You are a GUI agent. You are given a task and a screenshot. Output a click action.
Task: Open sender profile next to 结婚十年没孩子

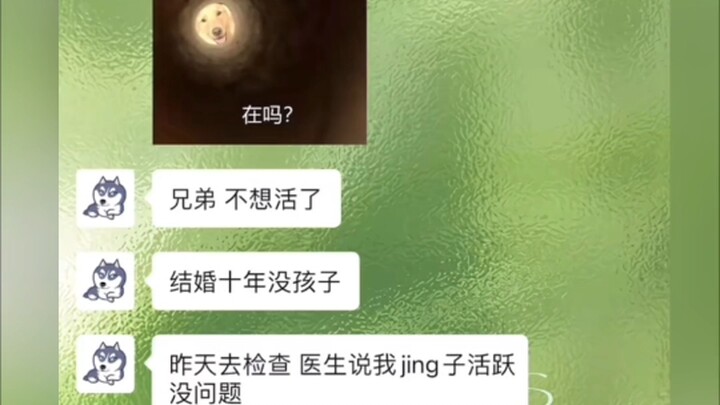click(x=106, y=280)
